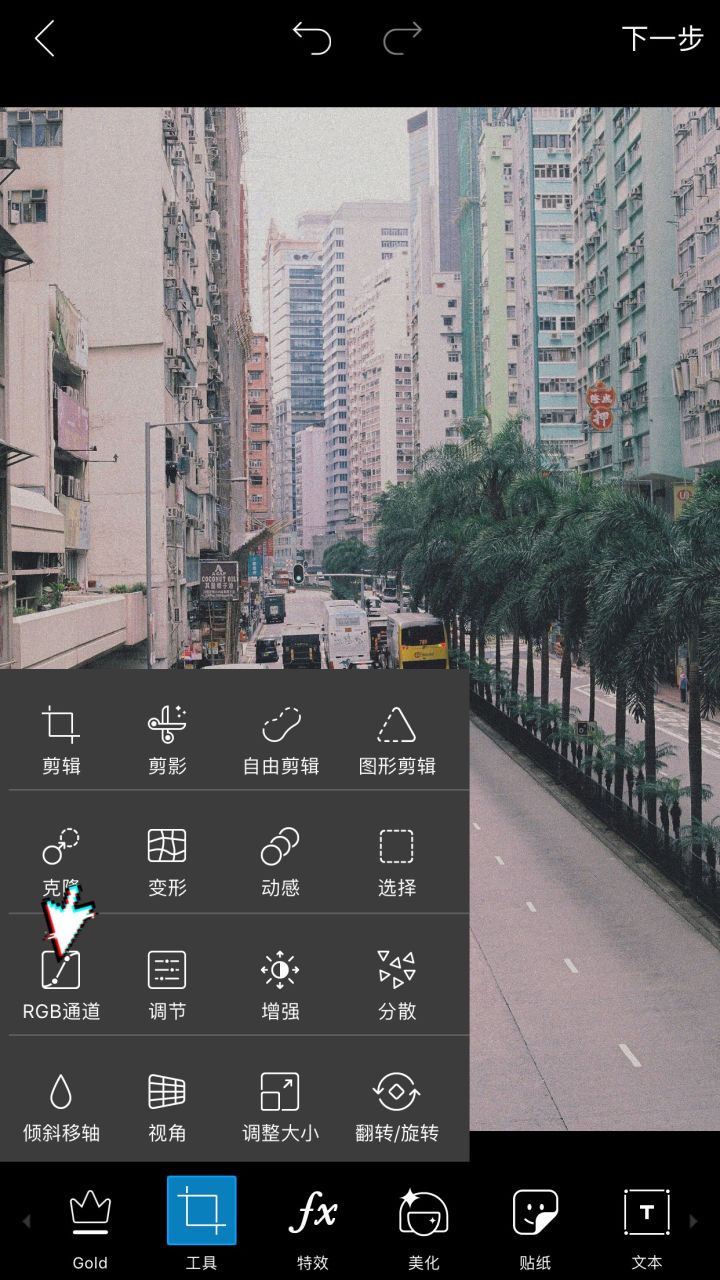The image size is (720, 1280).
Task: Open 调节 adjust settings
Action: pos(167,986)
